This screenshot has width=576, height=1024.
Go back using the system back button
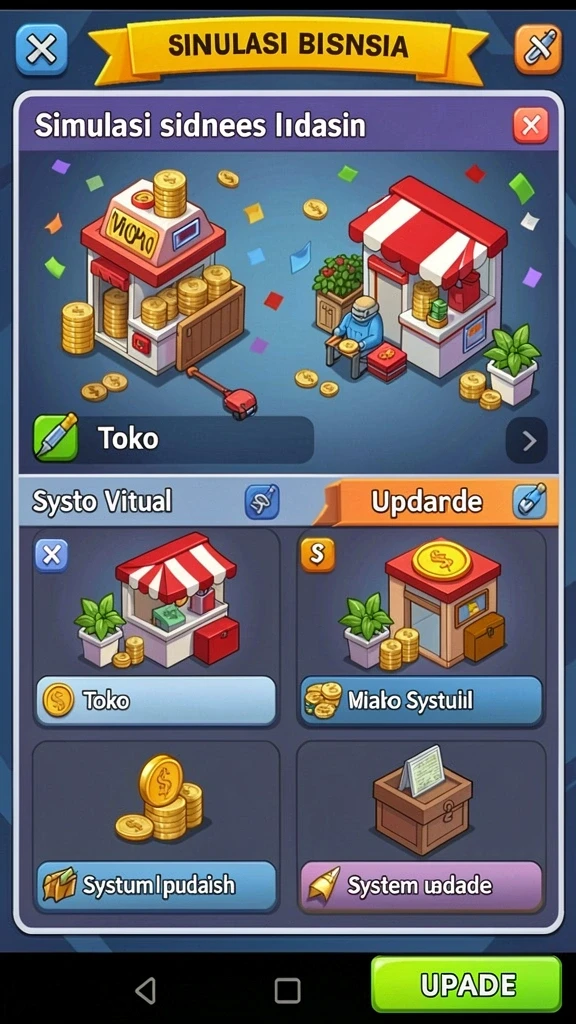146,990
